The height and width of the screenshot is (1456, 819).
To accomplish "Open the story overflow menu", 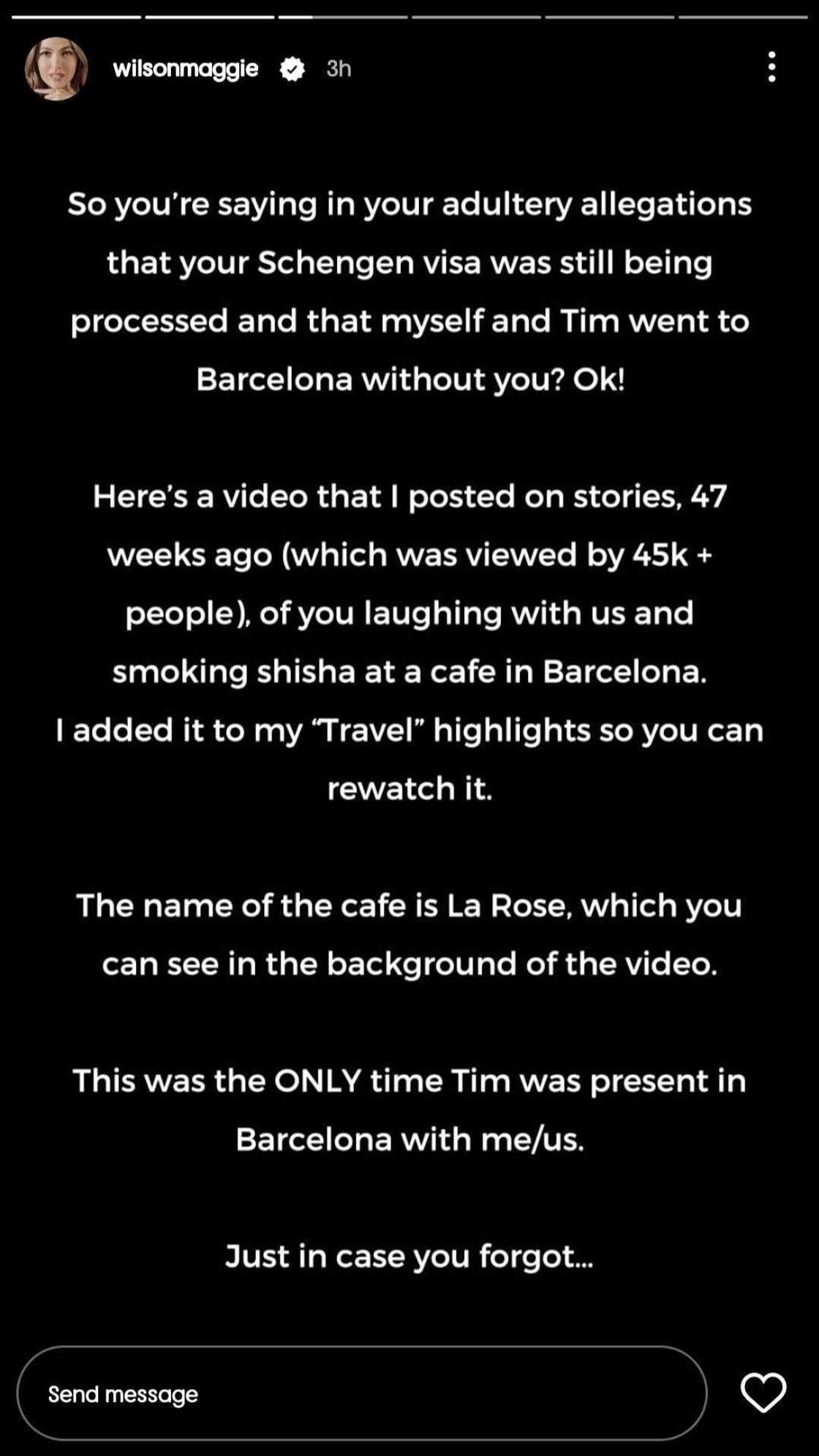I will pos(771,67).
